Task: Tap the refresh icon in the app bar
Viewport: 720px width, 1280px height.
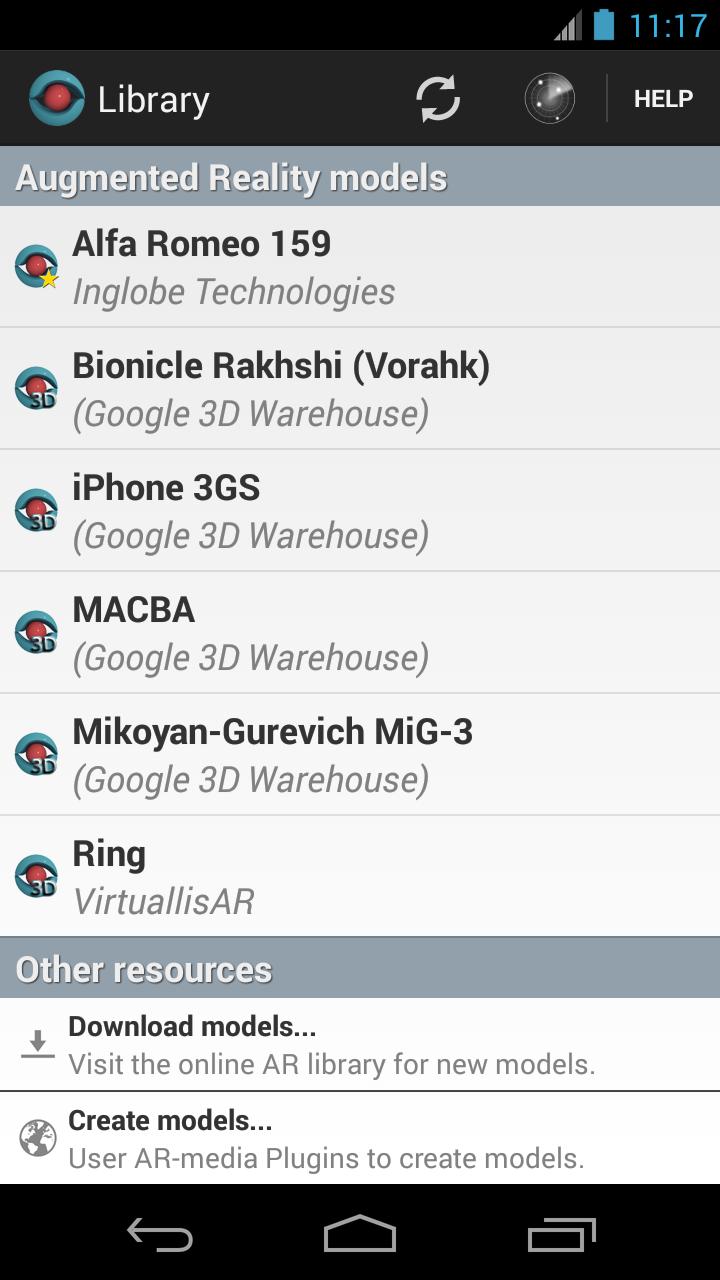Action: tap(438, 99)
